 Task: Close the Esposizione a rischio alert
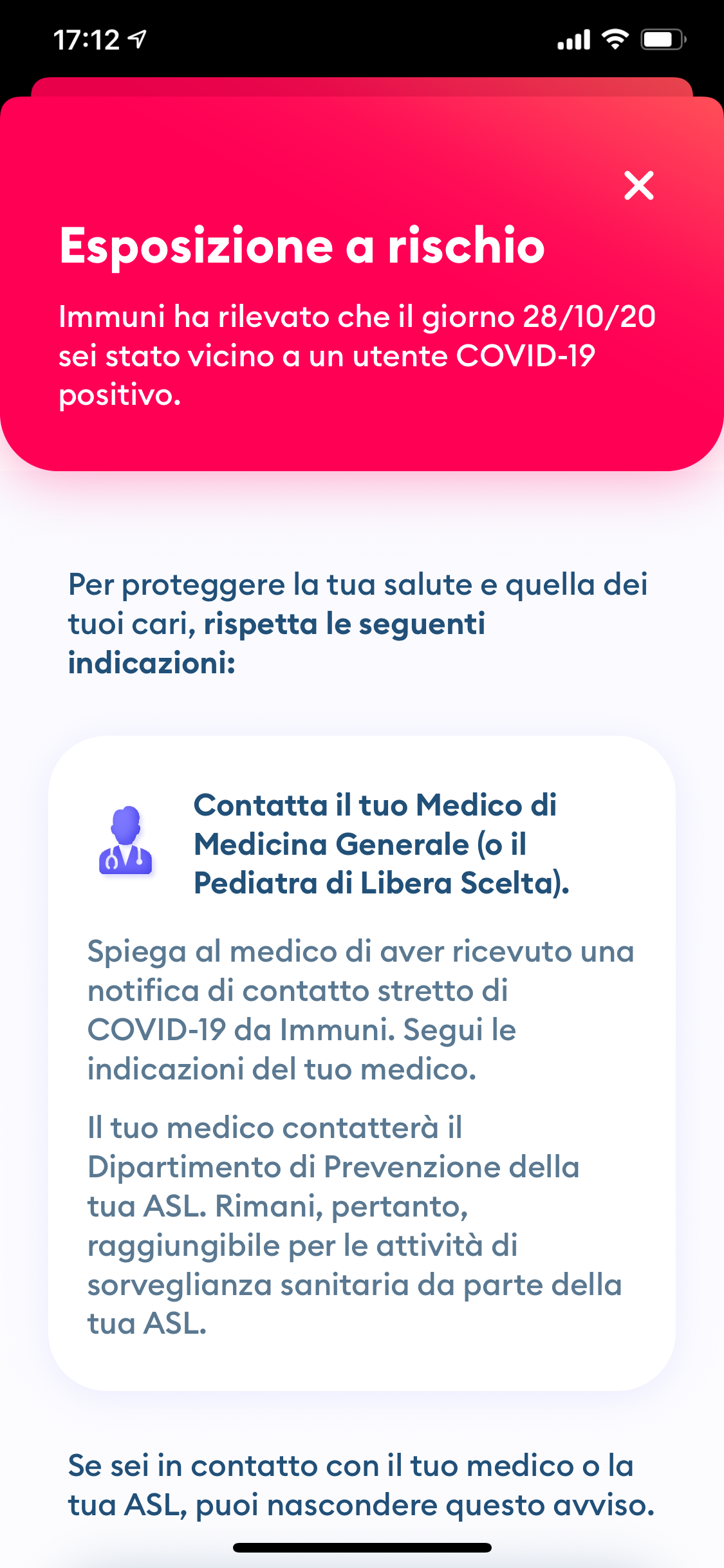point(638,186)
